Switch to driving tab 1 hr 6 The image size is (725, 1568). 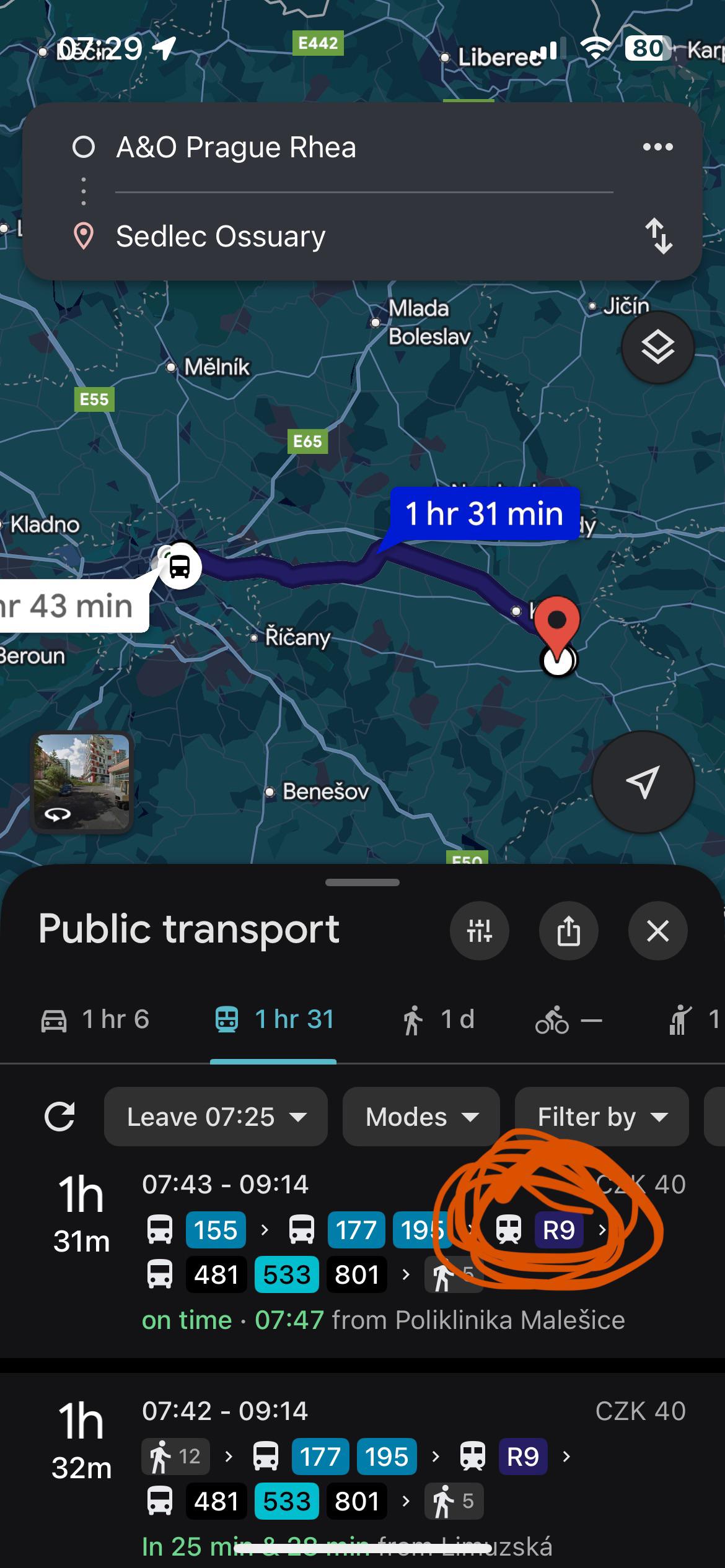pos(95,1019)
